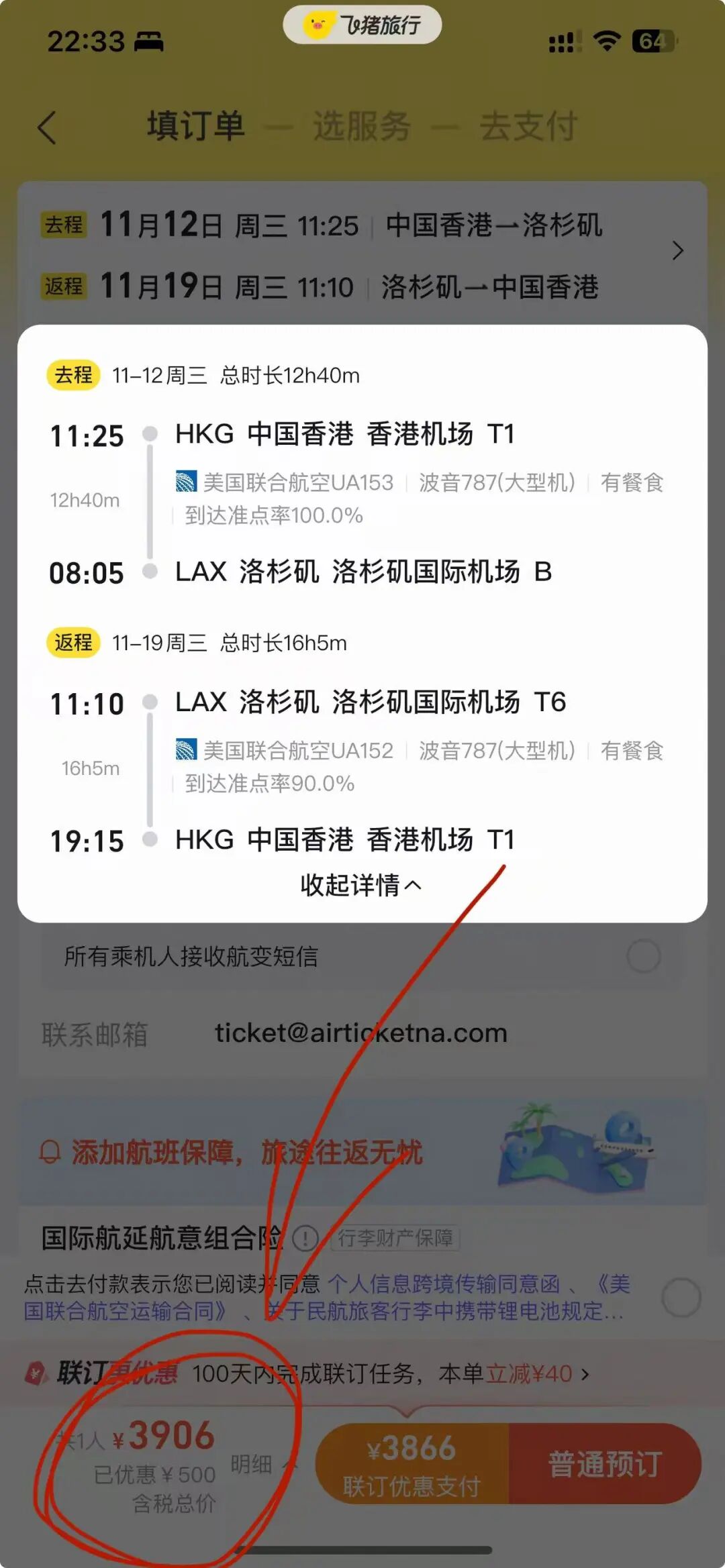Go back from the order form
Screen dimensions: 725x1568
point(47,127)
